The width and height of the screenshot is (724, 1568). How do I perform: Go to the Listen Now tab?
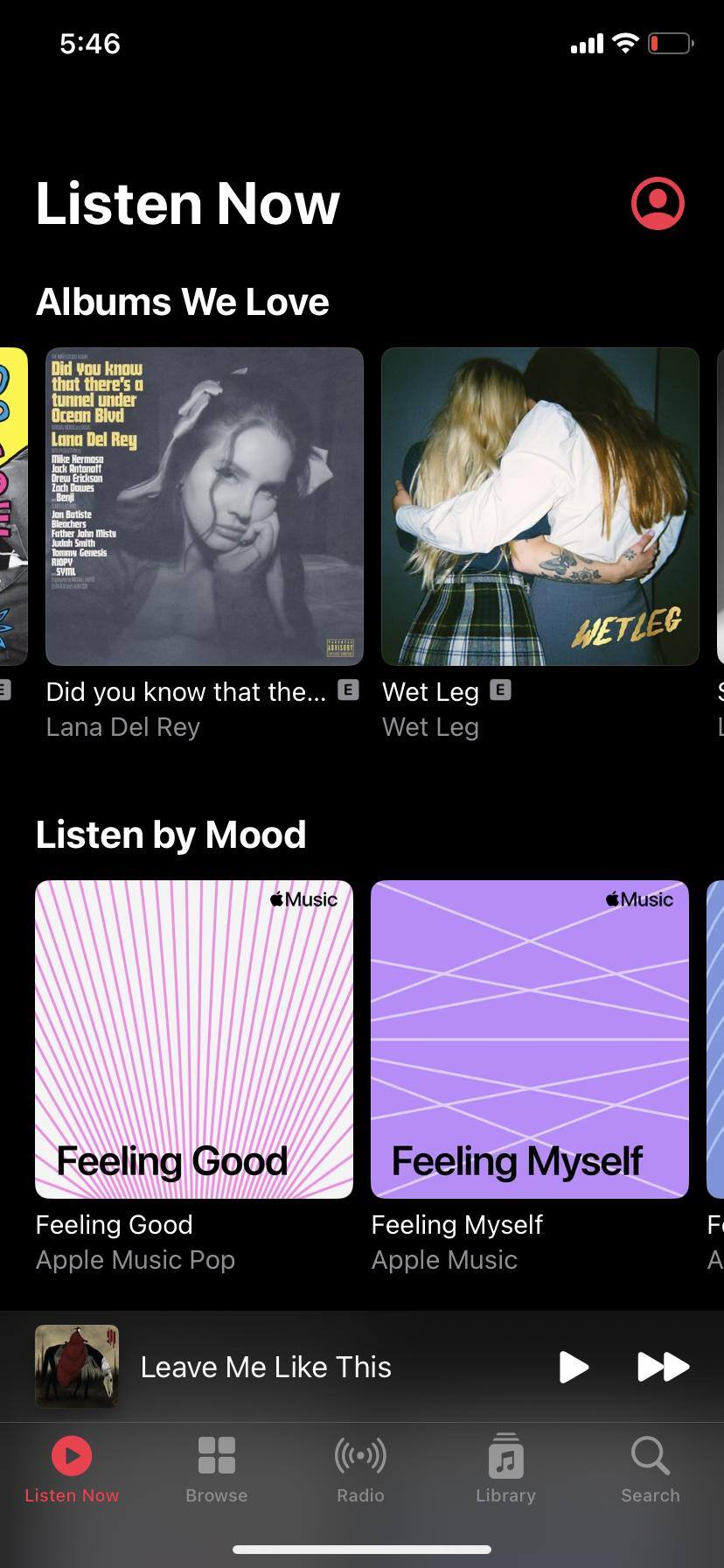coord(72,1468)
